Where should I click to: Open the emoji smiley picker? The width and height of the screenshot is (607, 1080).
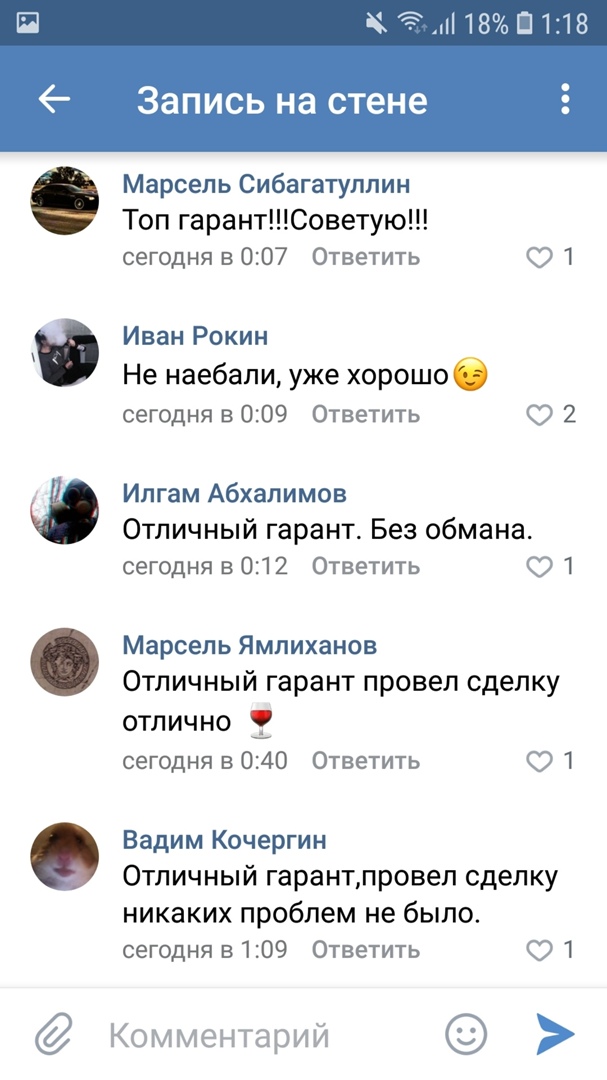click(x=466, y=1035)
